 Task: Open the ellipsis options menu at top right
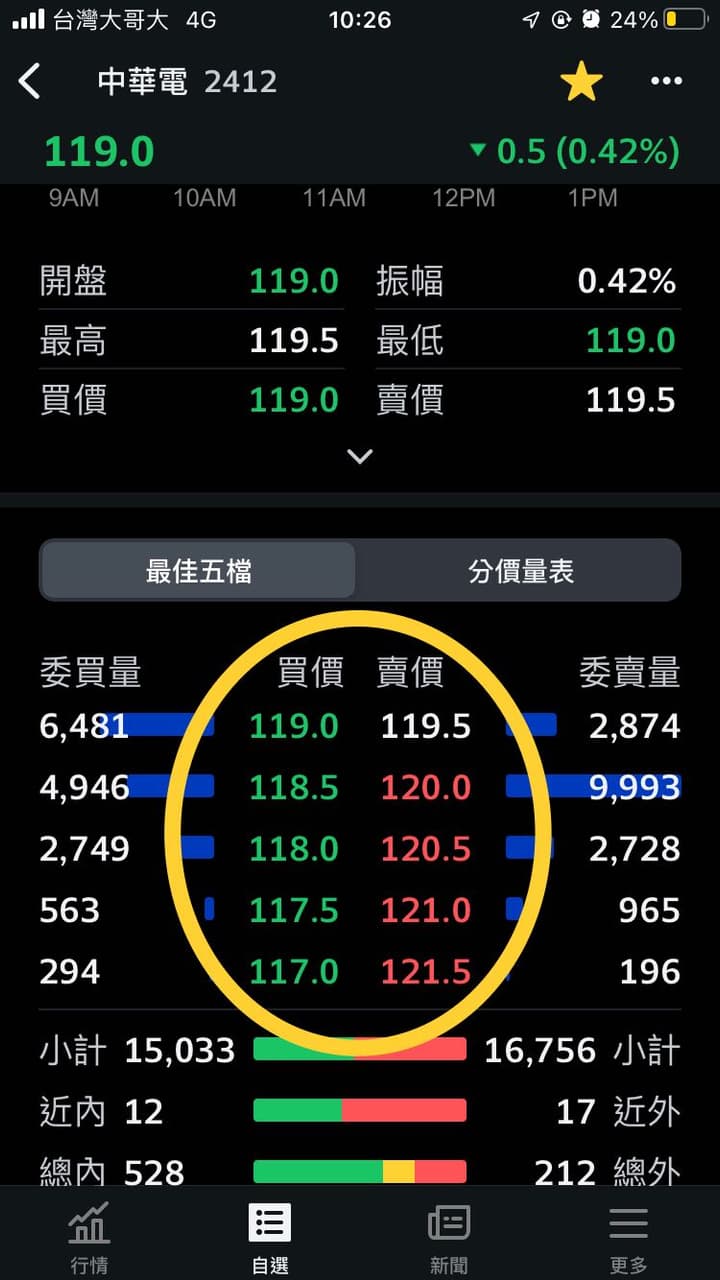(x=666, y=81)
